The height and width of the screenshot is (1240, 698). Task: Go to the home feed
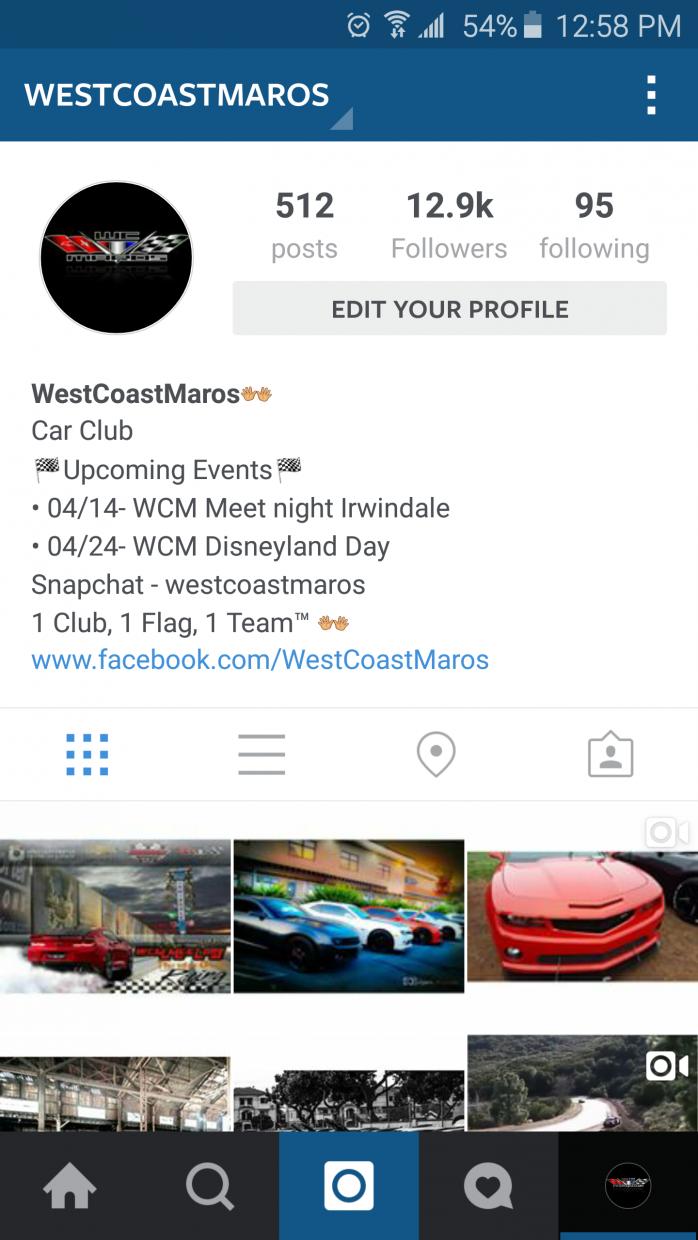click(x=70, y=1187)
